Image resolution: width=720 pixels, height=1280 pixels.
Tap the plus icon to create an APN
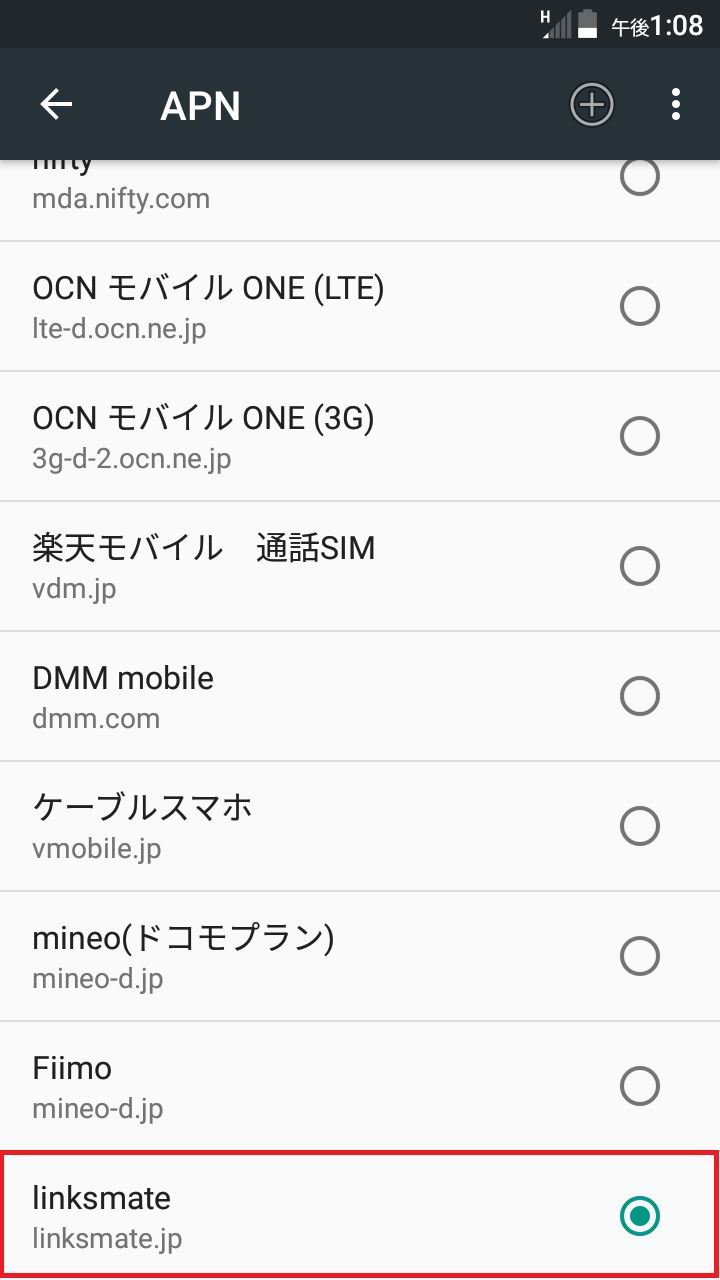(x=591, y=104)
